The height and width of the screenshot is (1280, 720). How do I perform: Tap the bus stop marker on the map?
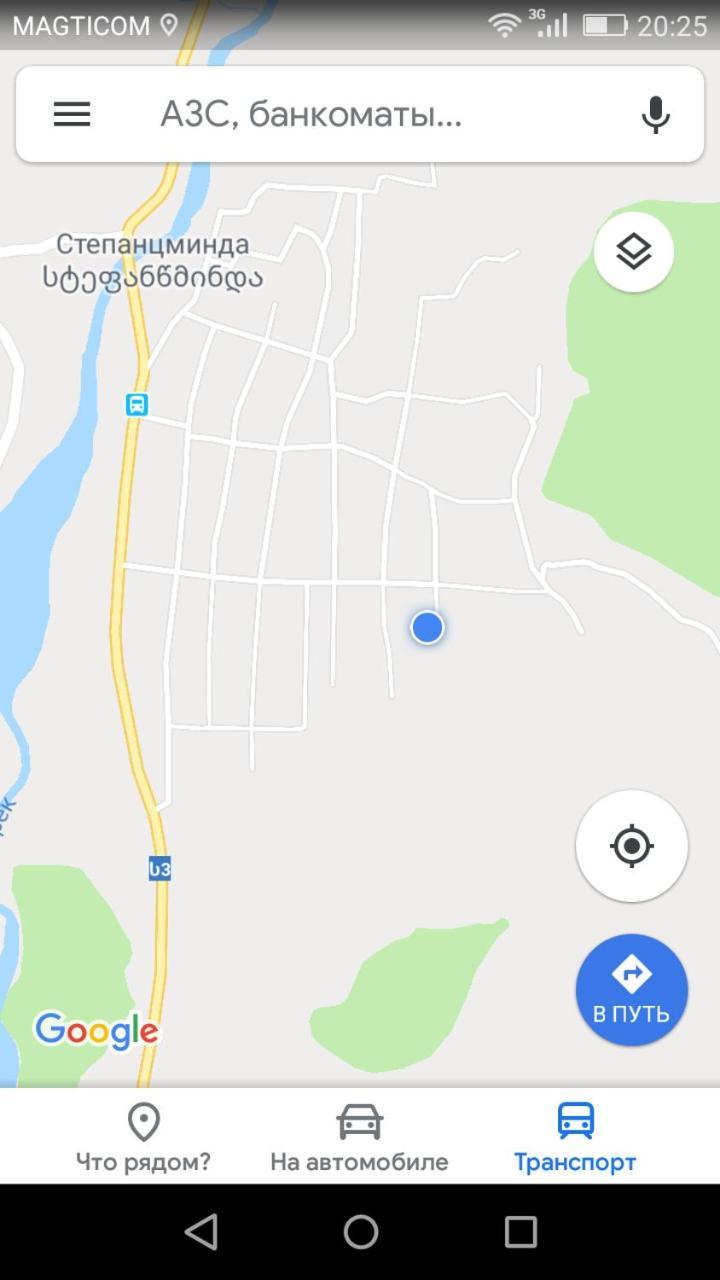137,404
